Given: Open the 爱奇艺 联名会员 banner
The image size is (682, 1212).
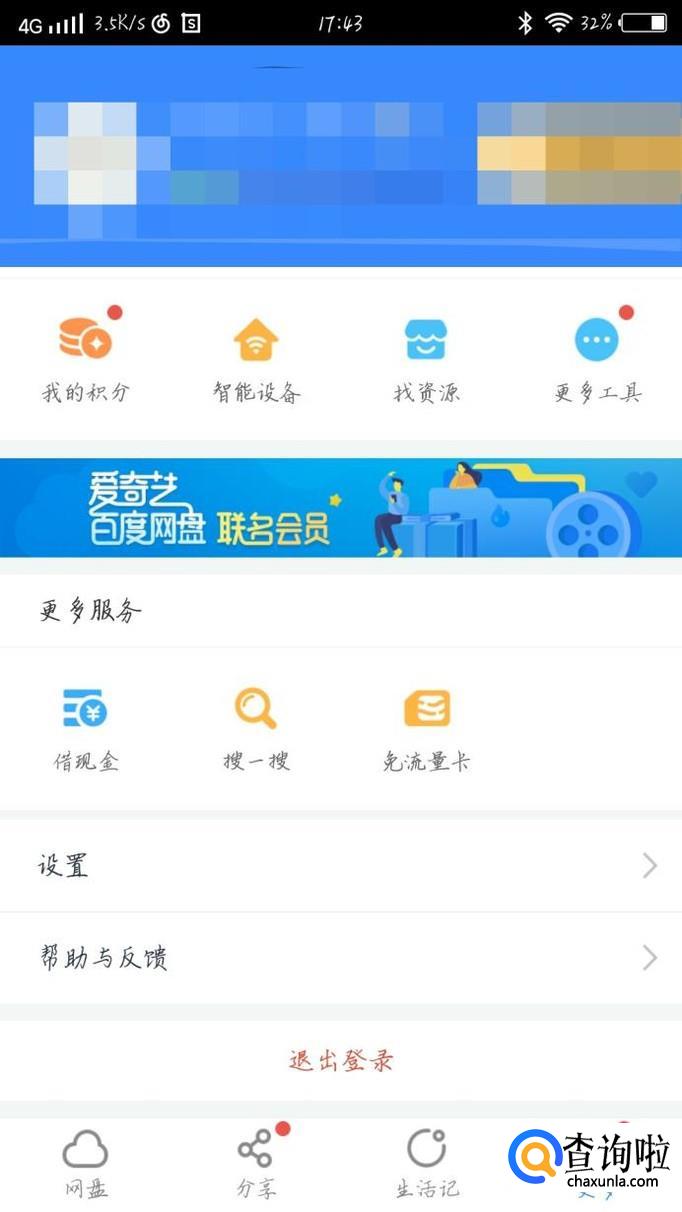Looking at the screenshot, I should (341, 508).
